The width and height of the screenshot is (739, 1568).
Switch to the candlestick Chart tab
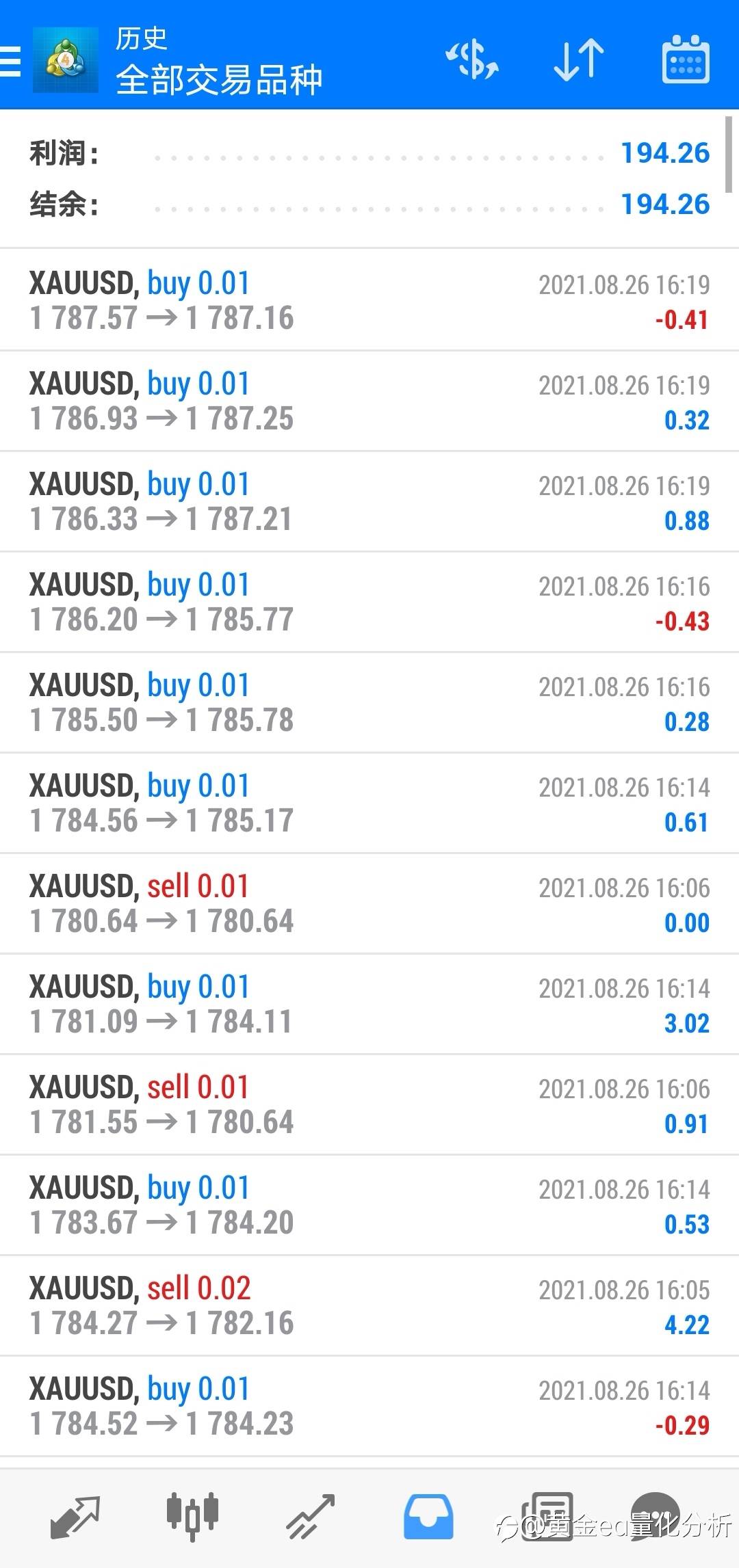click(192, 1517)
